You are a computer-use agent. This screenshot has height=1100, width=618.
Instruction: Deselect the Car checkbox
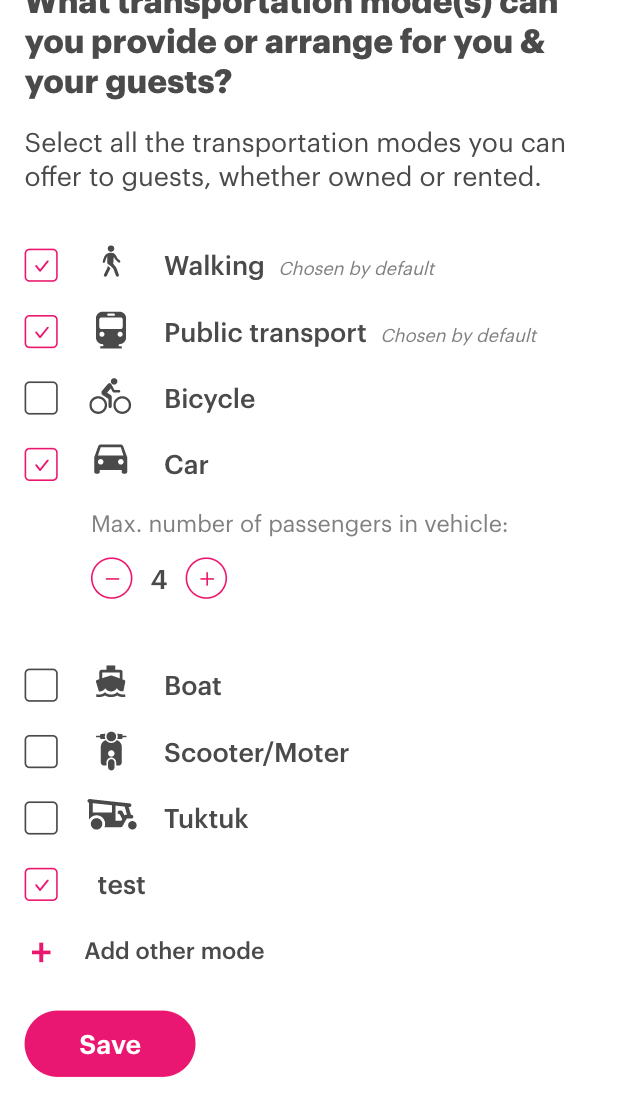(x=41, y=464)
